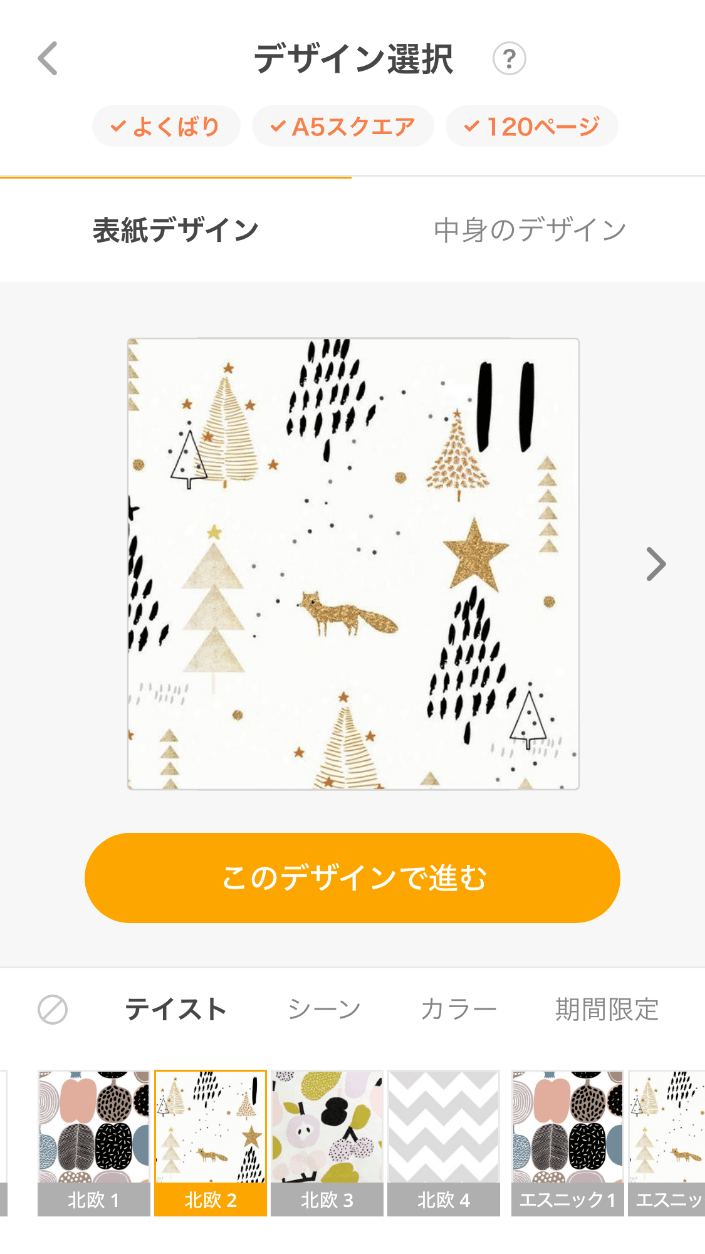Select the シーン filter tab

(324, 1010)
